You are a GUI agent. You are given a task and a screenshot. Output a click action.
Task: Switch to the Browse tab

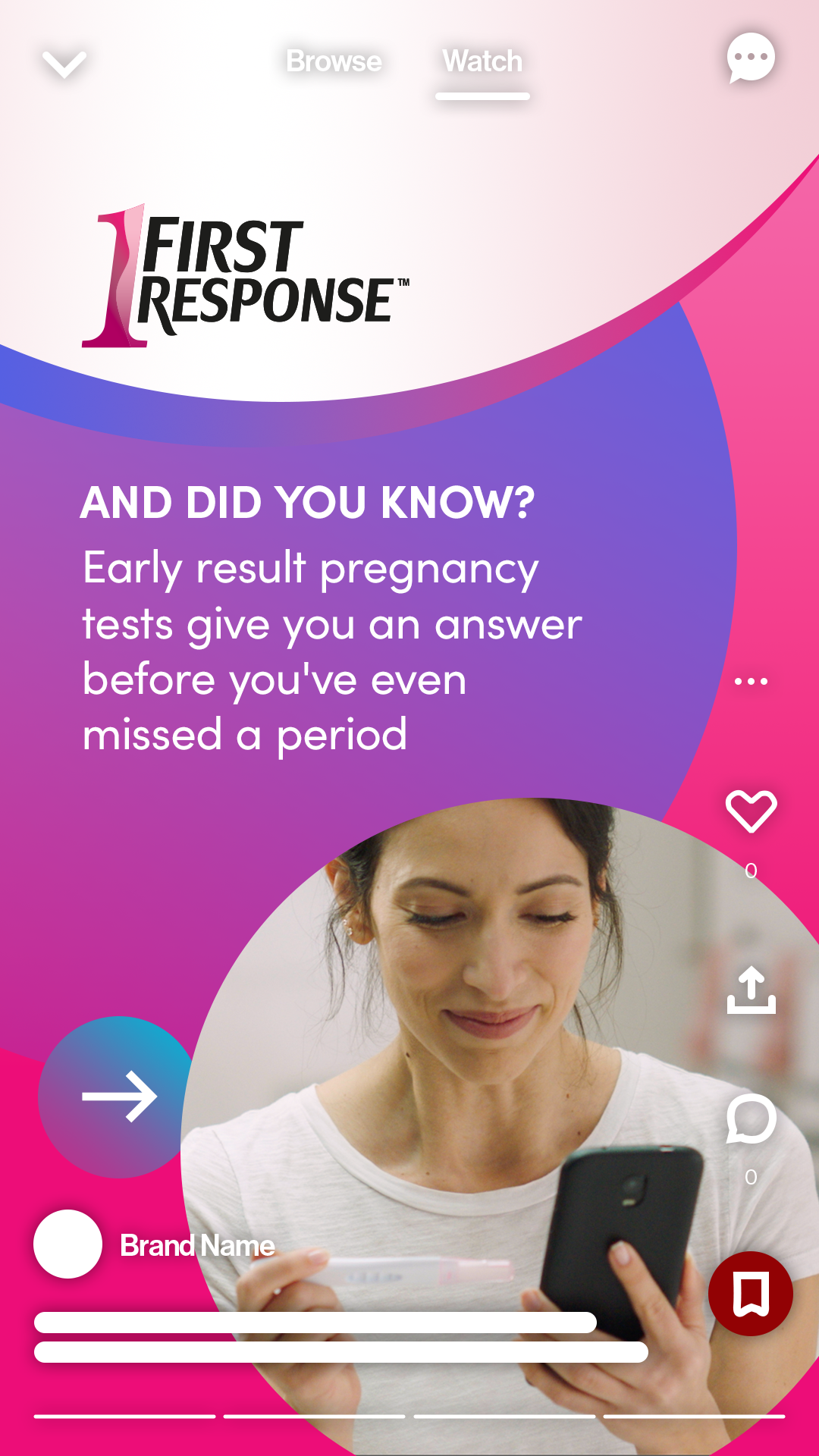[x=334, y=61]
